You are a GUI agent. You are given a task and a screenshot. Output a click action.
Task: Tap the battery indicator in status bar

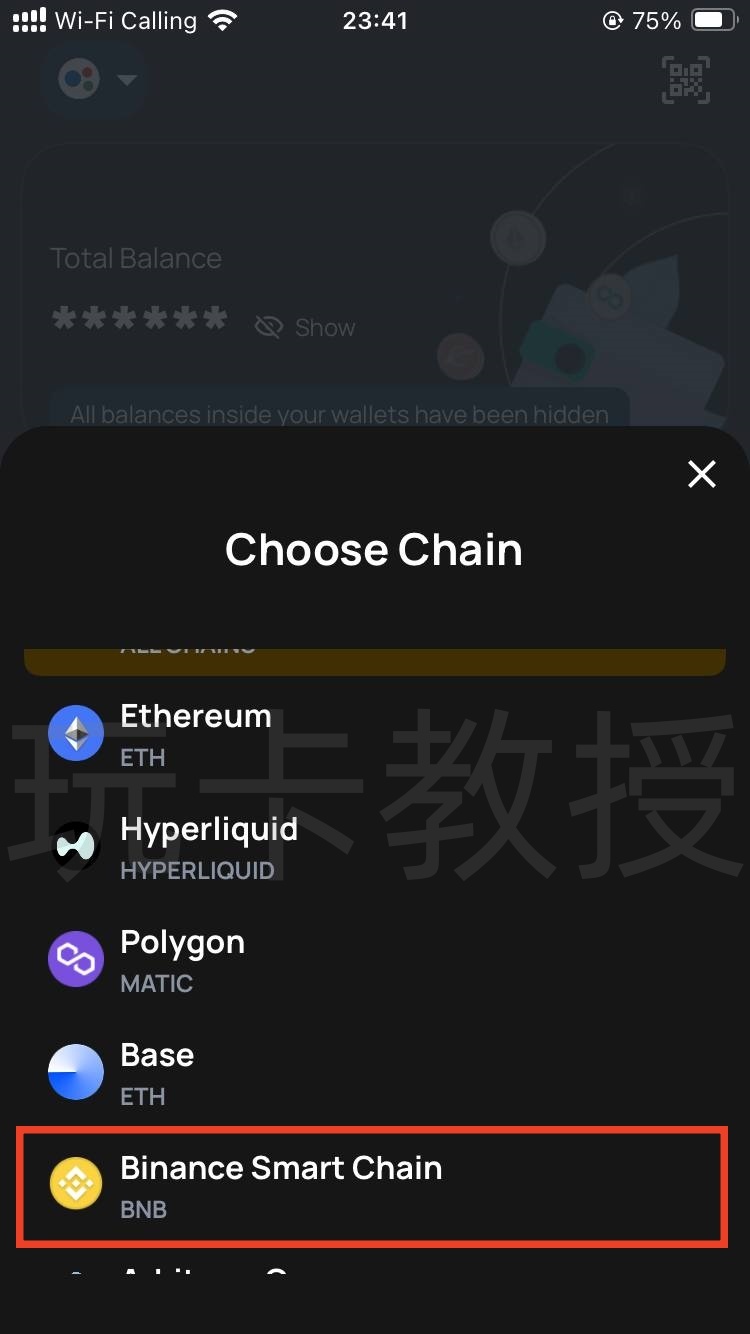tap(713, 19)
